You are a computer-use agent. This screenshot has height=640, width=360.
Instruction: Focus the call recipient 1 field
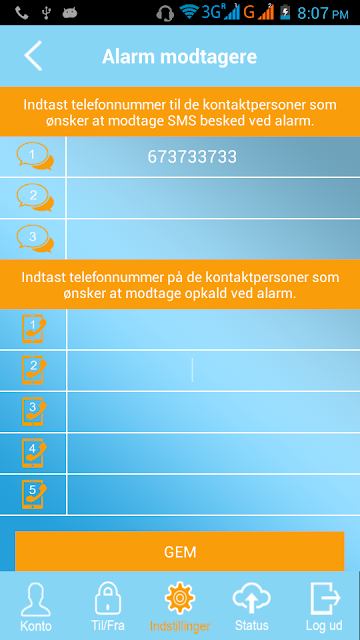point(213,329)
